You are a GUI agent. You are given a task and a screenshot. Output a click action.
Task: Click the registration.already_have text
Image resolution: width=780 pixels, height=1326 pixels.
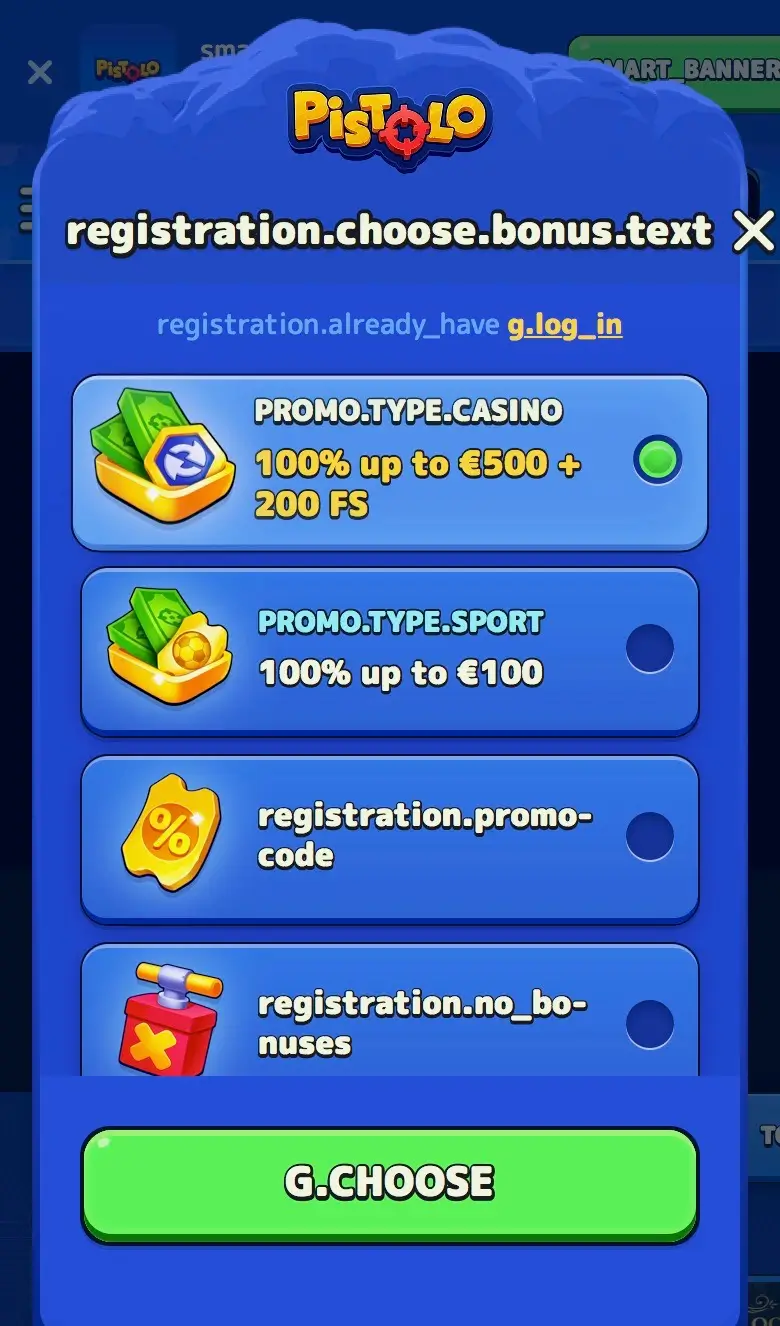tap(327, 325)
